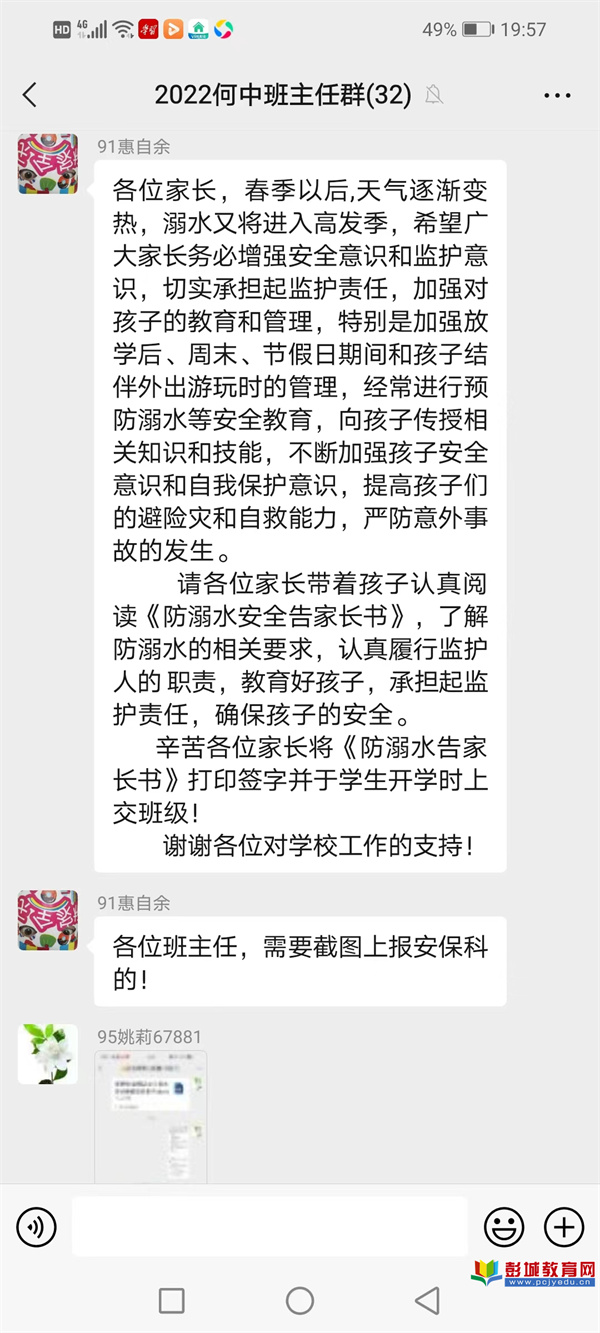Open the screenshot image sent by 95姚莉67881
This screenshot has width=600, height=1333.
click(x=150, y=1115)
